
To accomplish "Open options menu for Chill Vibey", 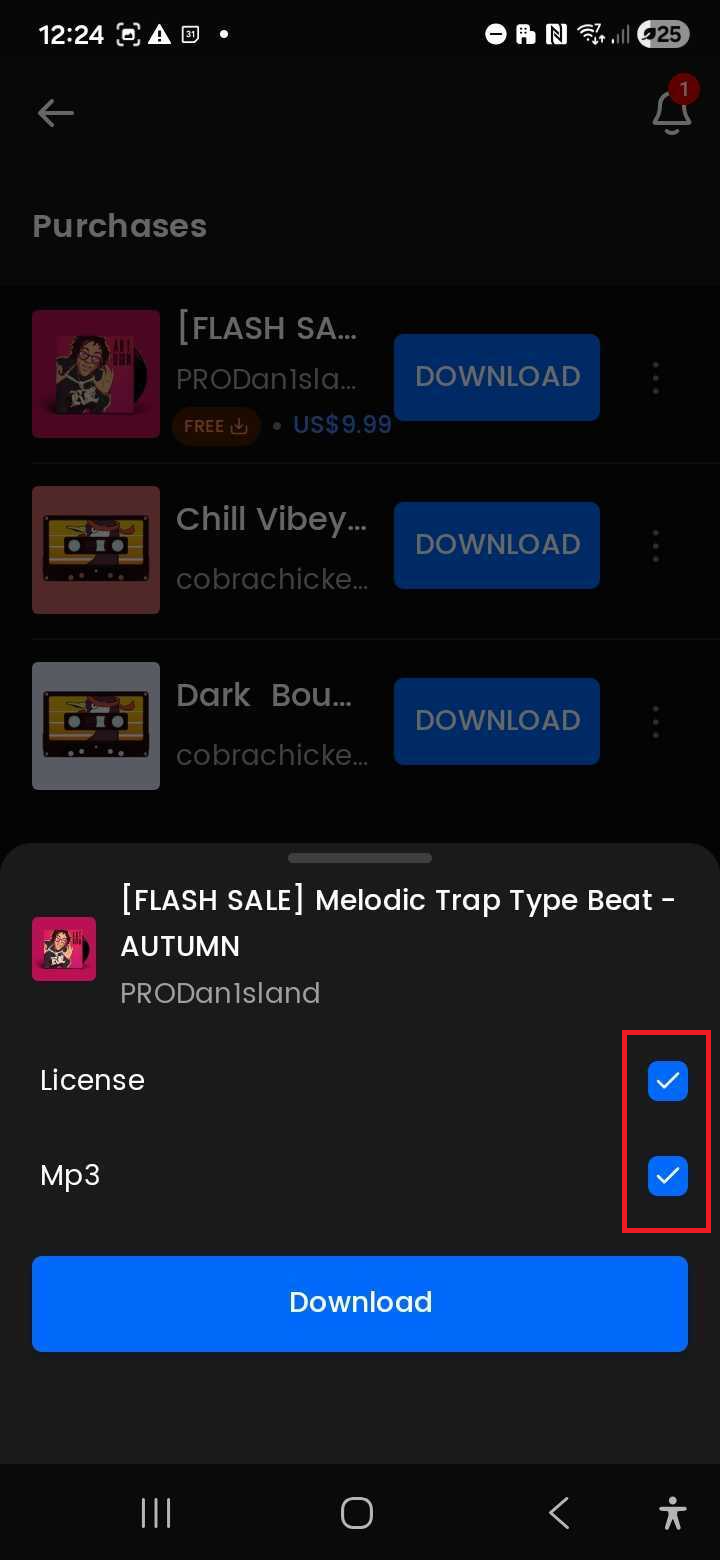I will pos(656,545).
